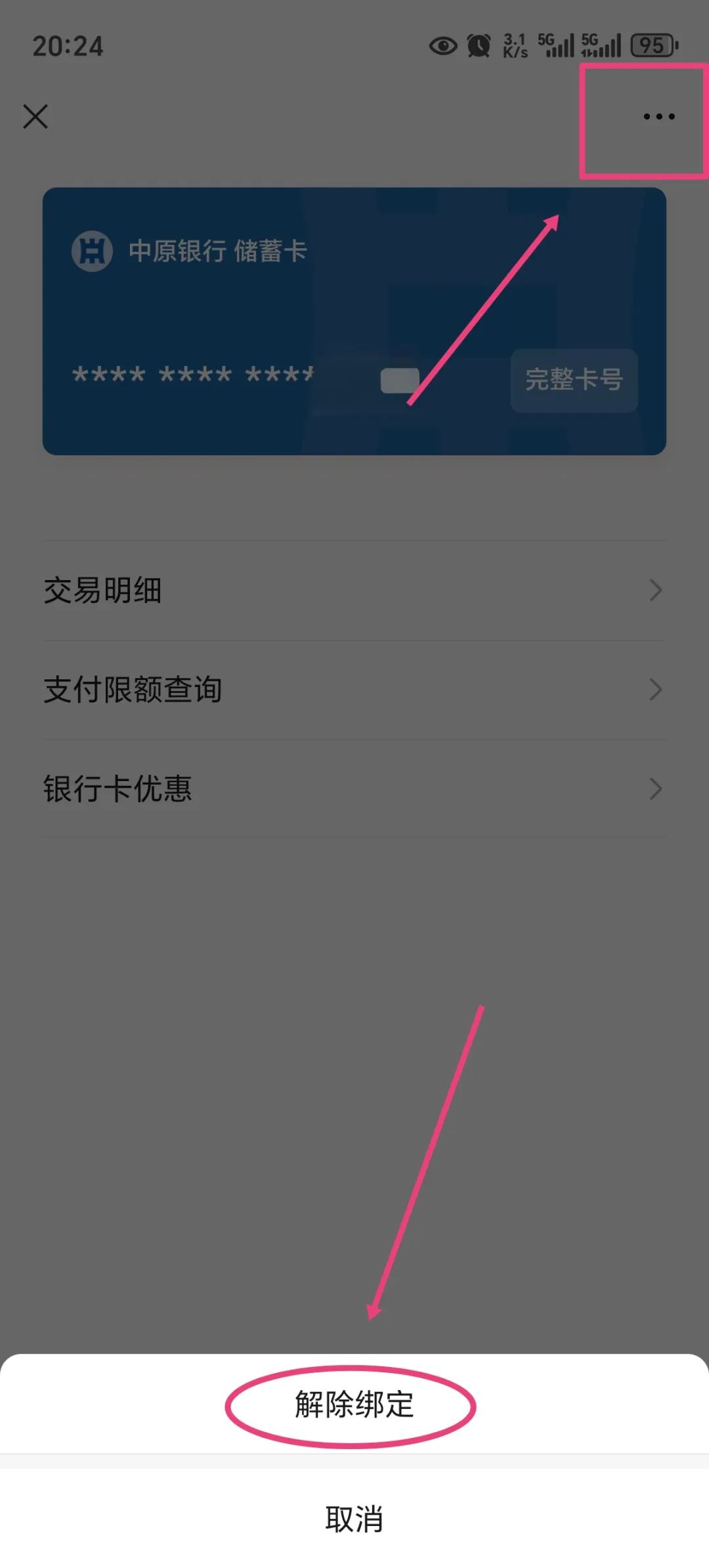Open 交易明细 transaction details
This screenshot has height=1568, width=709.
point(353,590)
